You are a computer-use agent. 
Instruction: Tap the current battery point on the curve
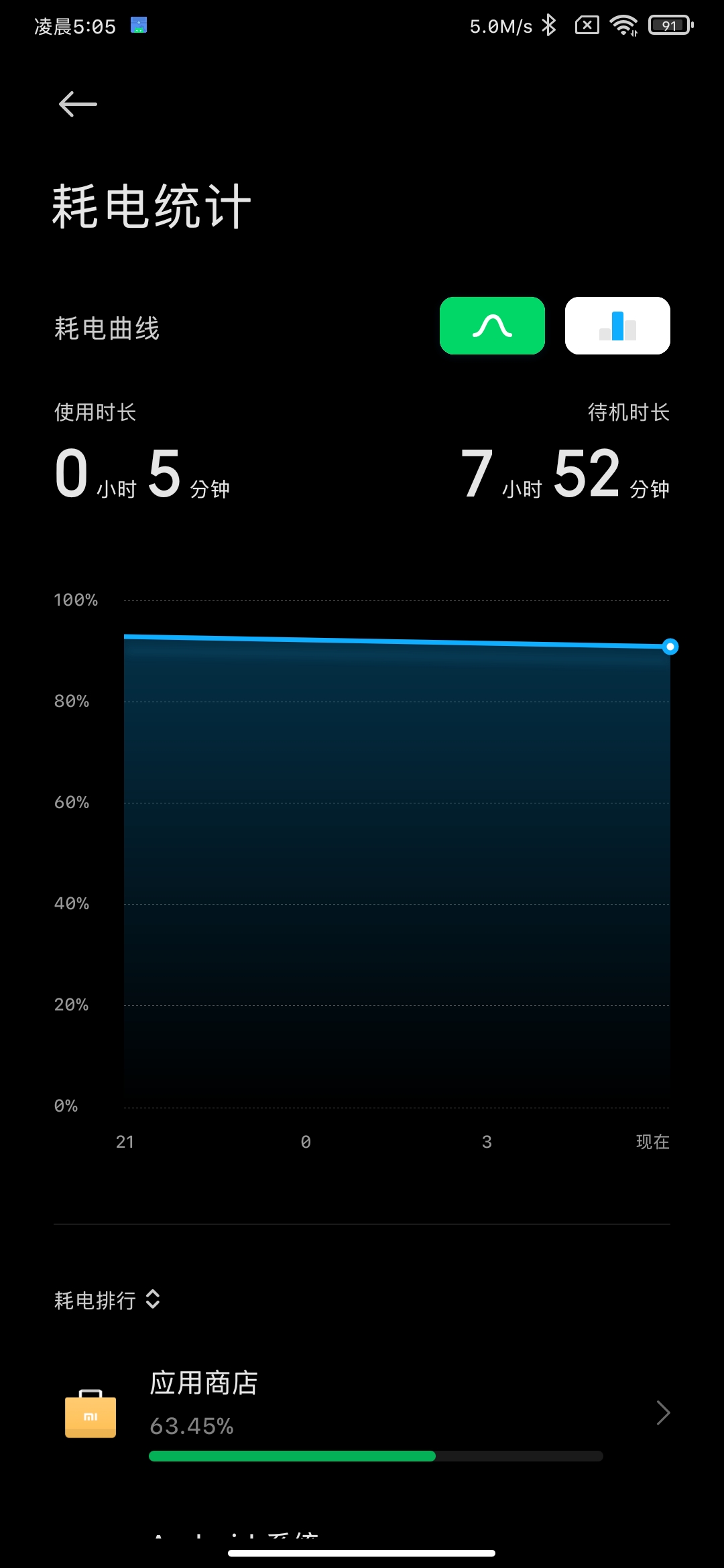(x=670, y=647)
